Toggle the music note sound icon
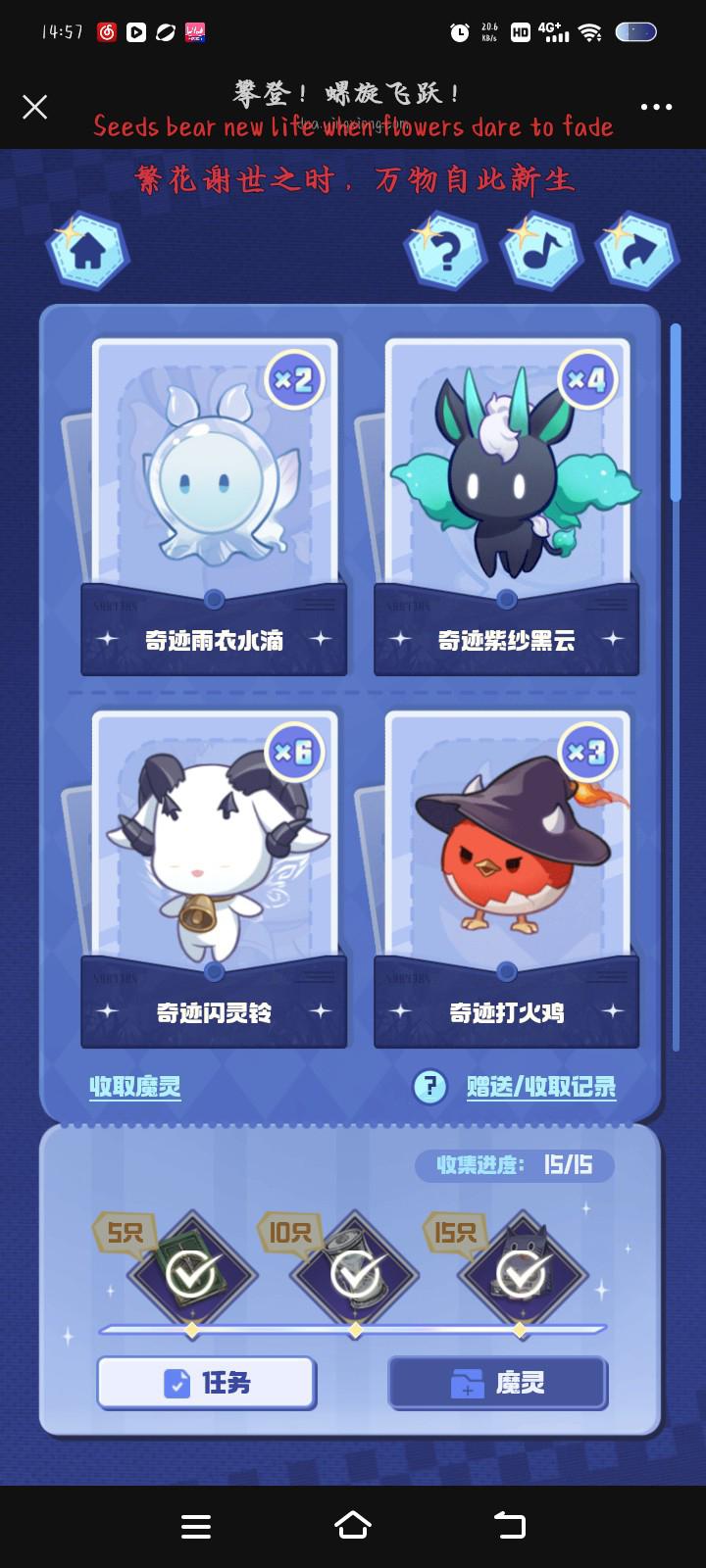The width and height of the screenshot is (706, 1568). point(540,252)
